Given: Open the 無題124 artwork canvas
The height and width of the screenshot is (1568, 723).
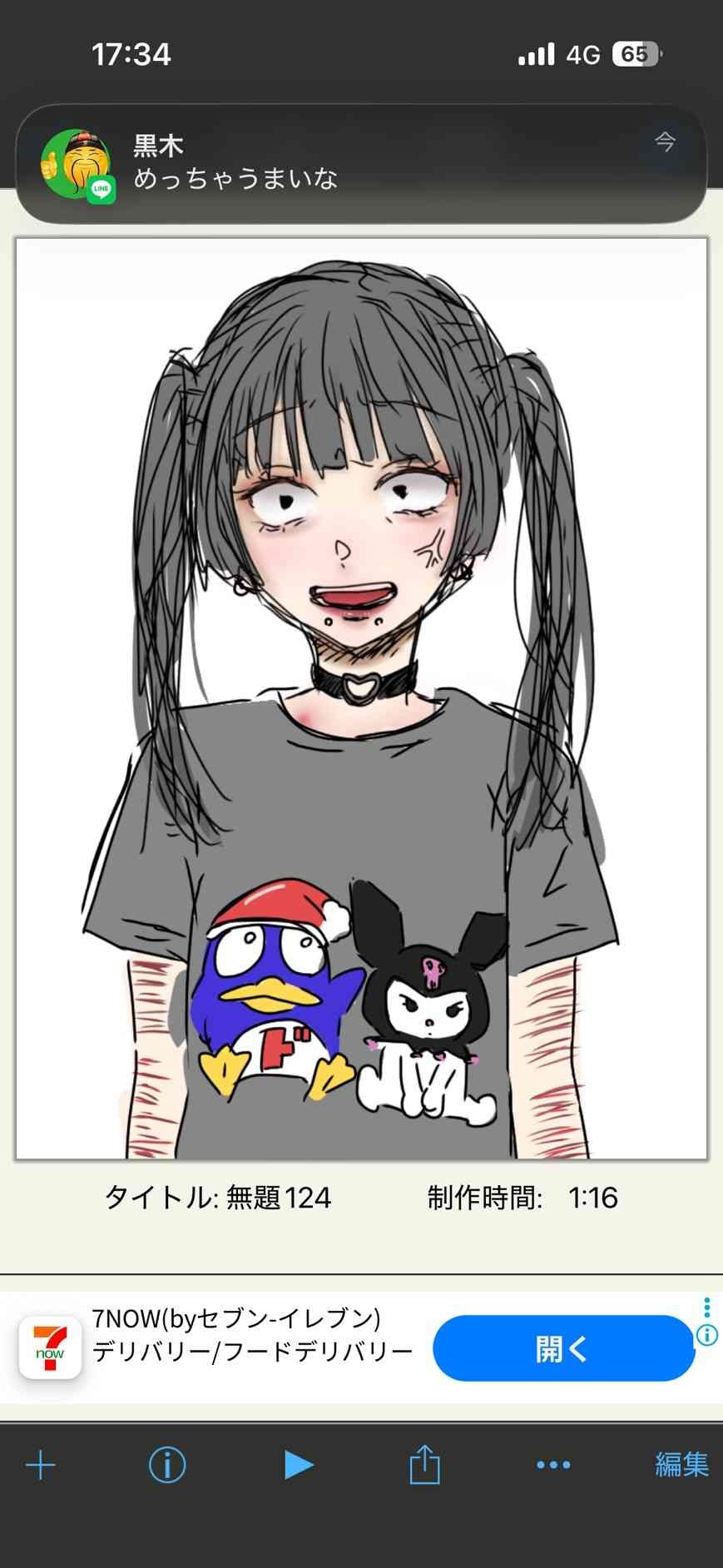Looking at the screenshot, I should (361, 697).
